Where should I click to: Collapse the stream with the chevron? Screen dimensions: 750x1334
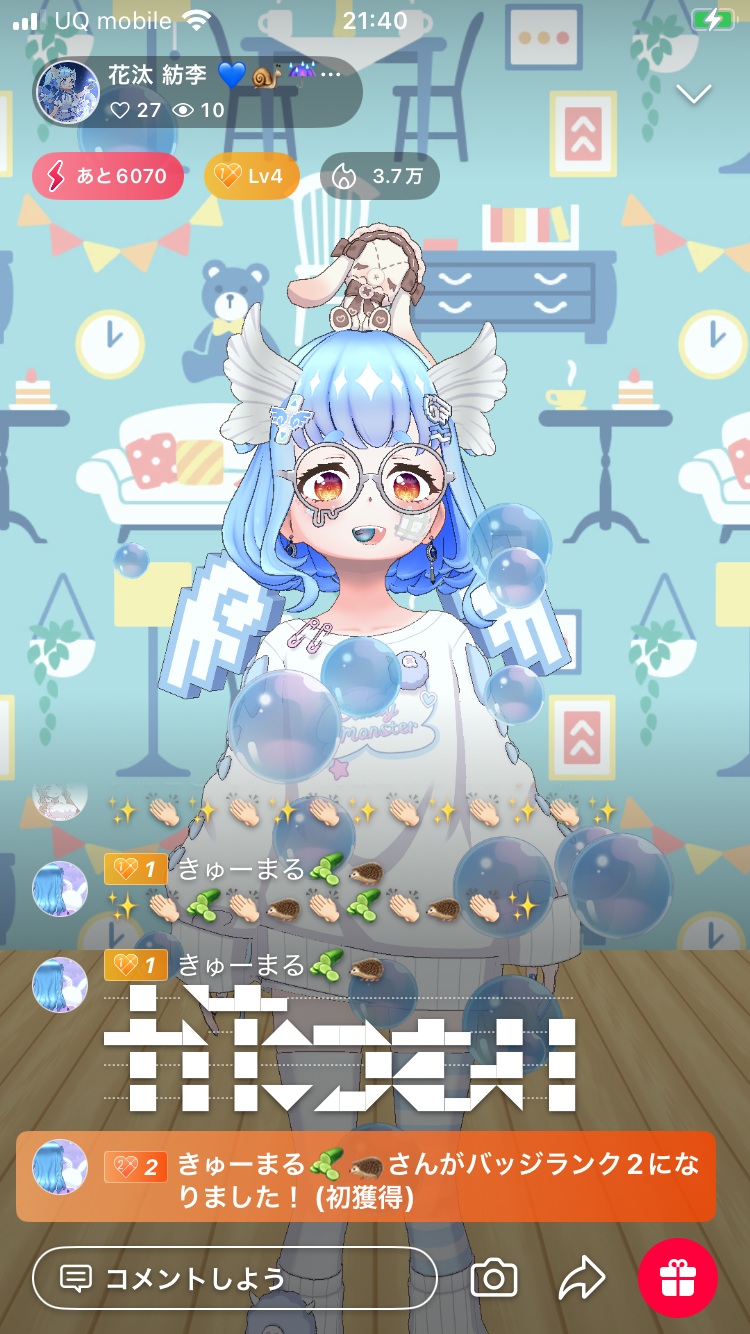693,94
